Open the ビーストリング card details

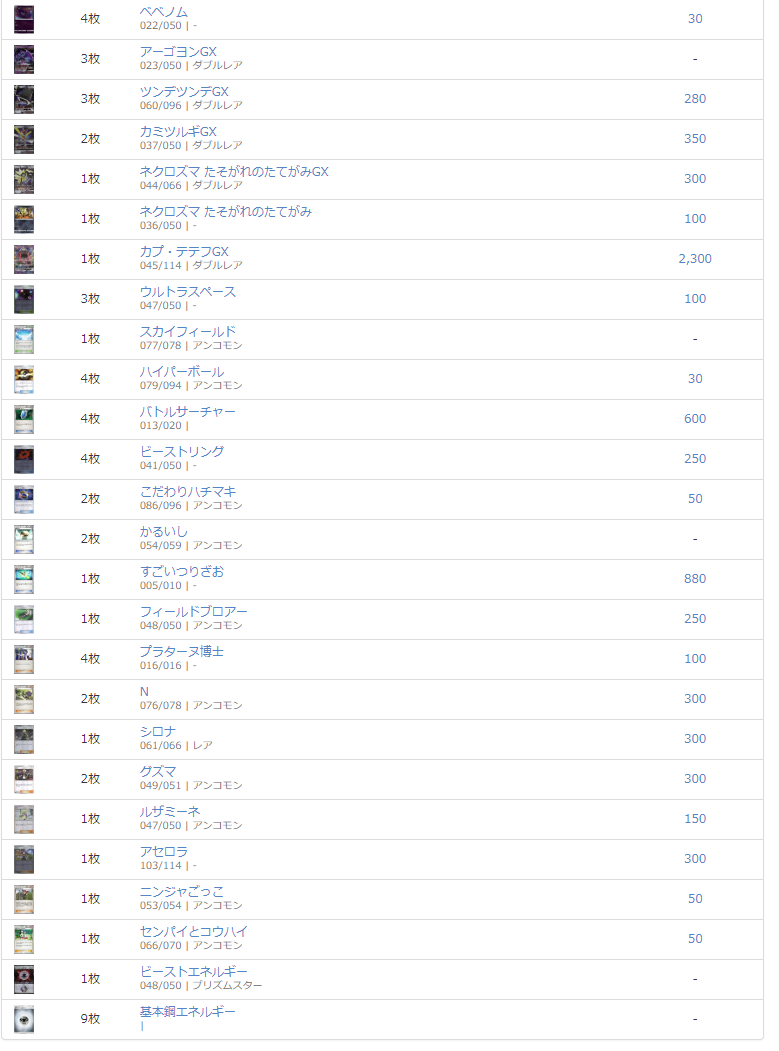[182, 452]
